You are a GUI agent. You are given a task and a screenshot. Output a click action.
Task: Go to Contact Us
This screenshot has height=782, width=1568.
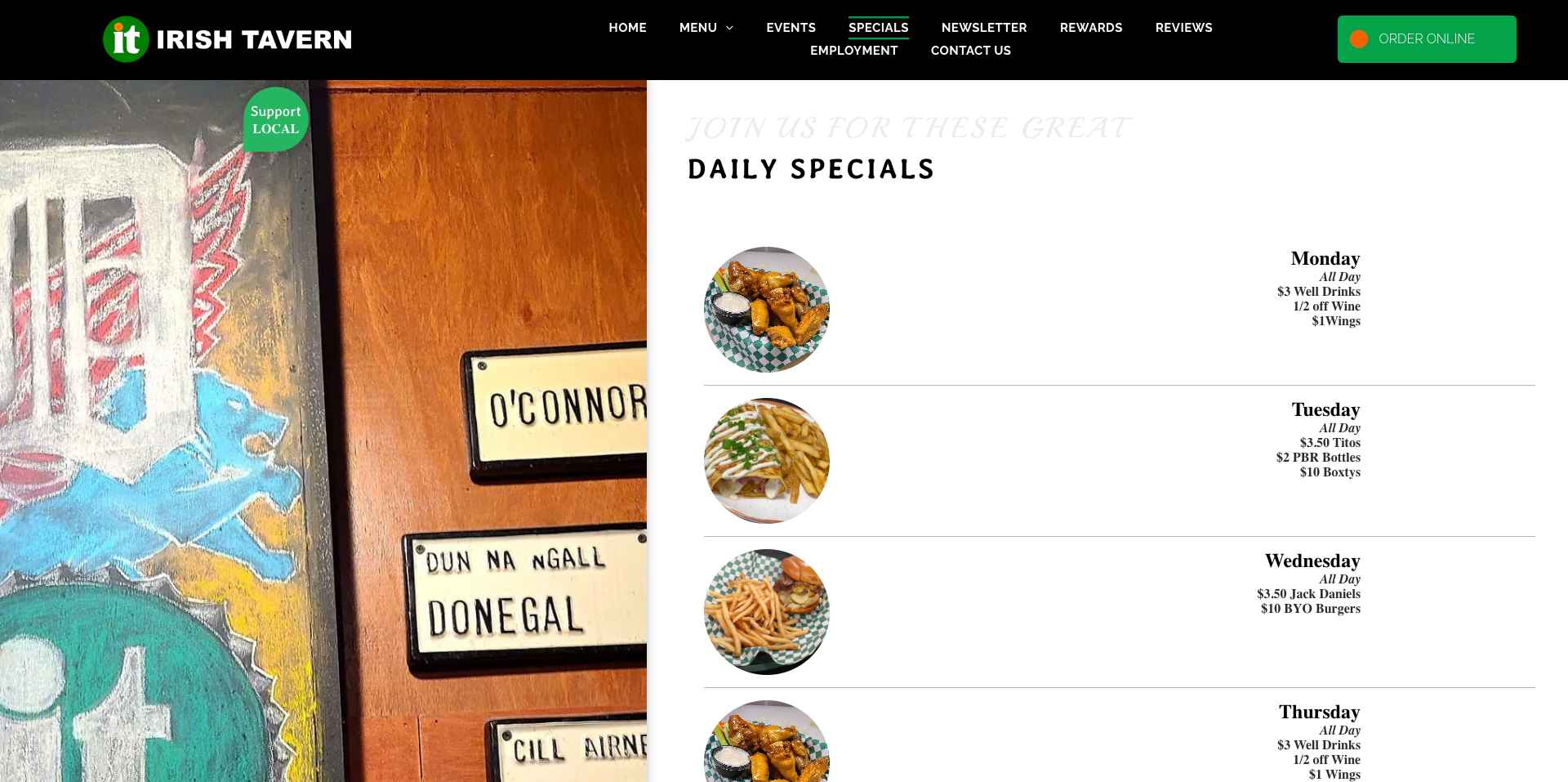click(x=970, y=51)
